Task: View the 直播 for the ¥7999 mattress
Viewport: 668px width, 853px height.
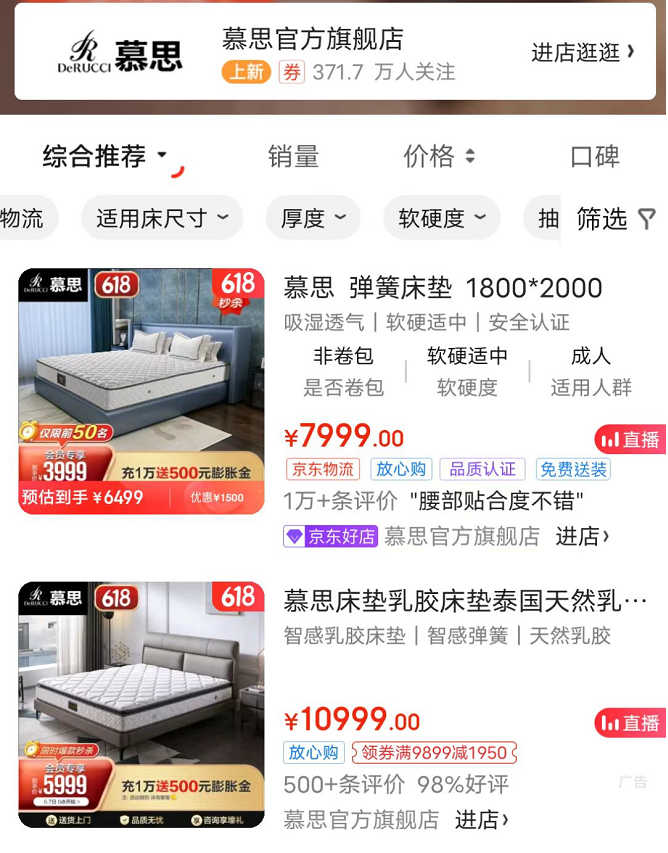Action: click(x=630, y=439)
